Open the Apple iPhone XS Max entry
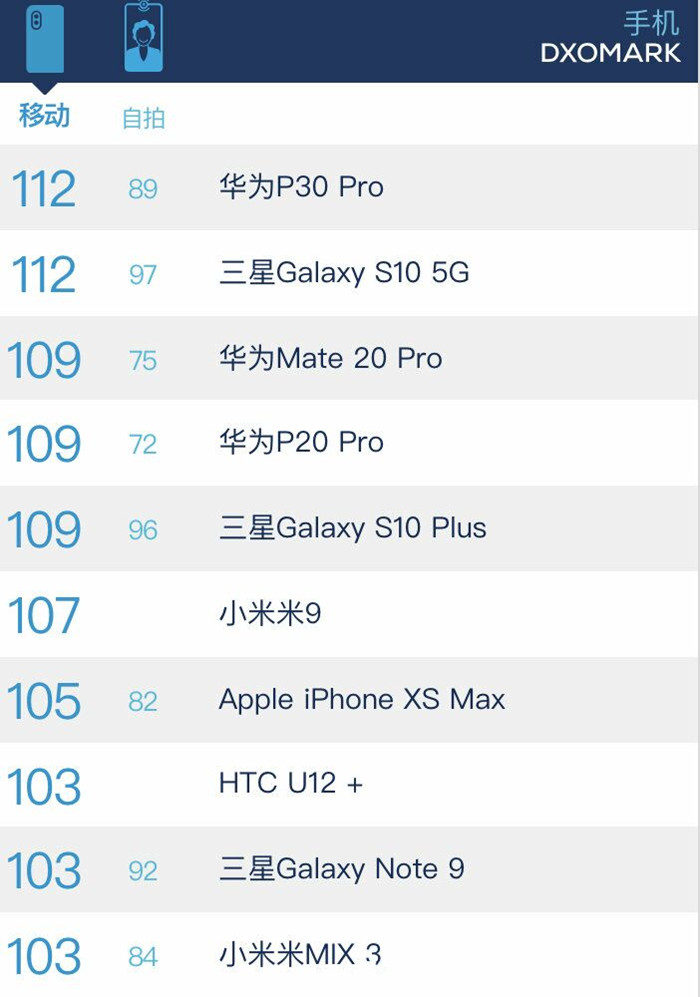 click(362, 699)
